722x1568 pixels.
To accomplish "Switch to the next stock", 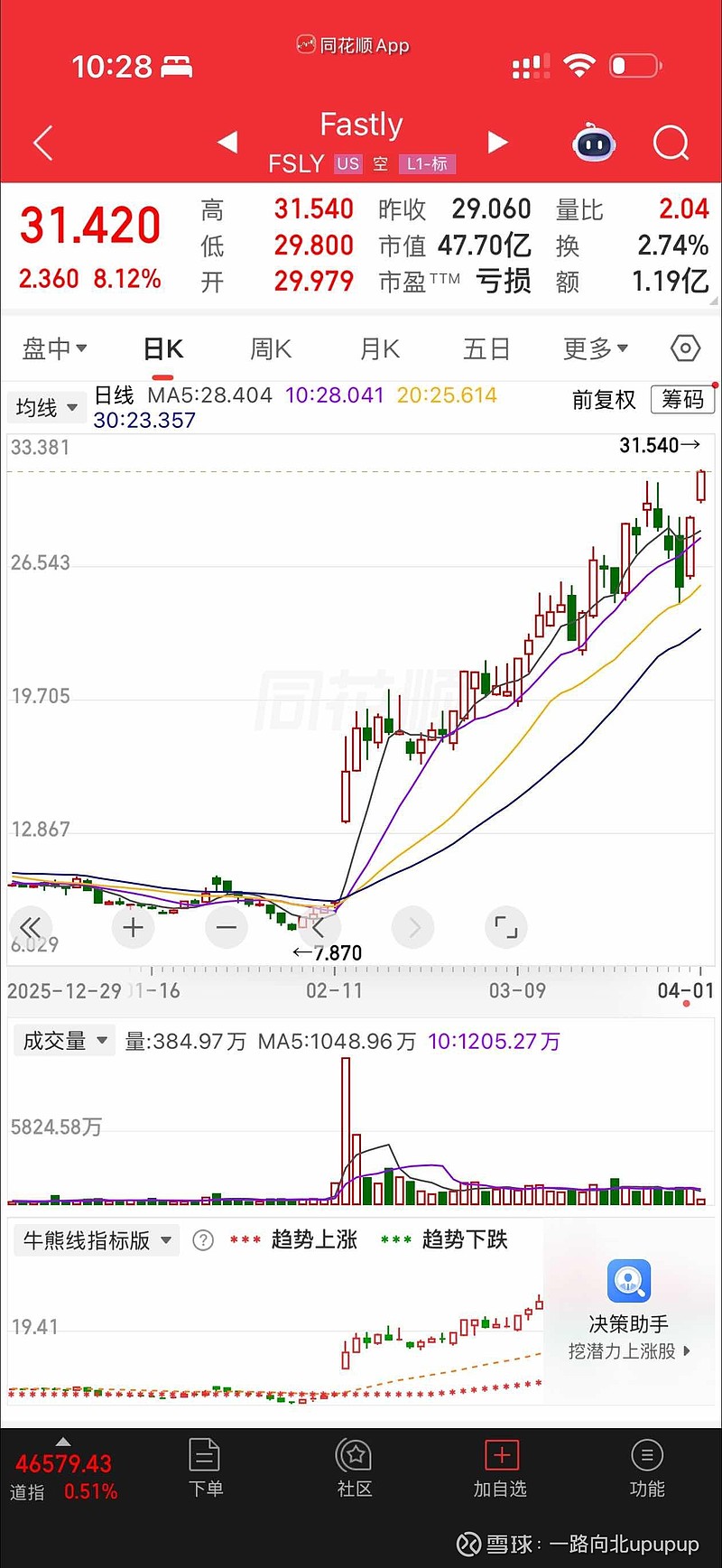I will pos(497,142).
